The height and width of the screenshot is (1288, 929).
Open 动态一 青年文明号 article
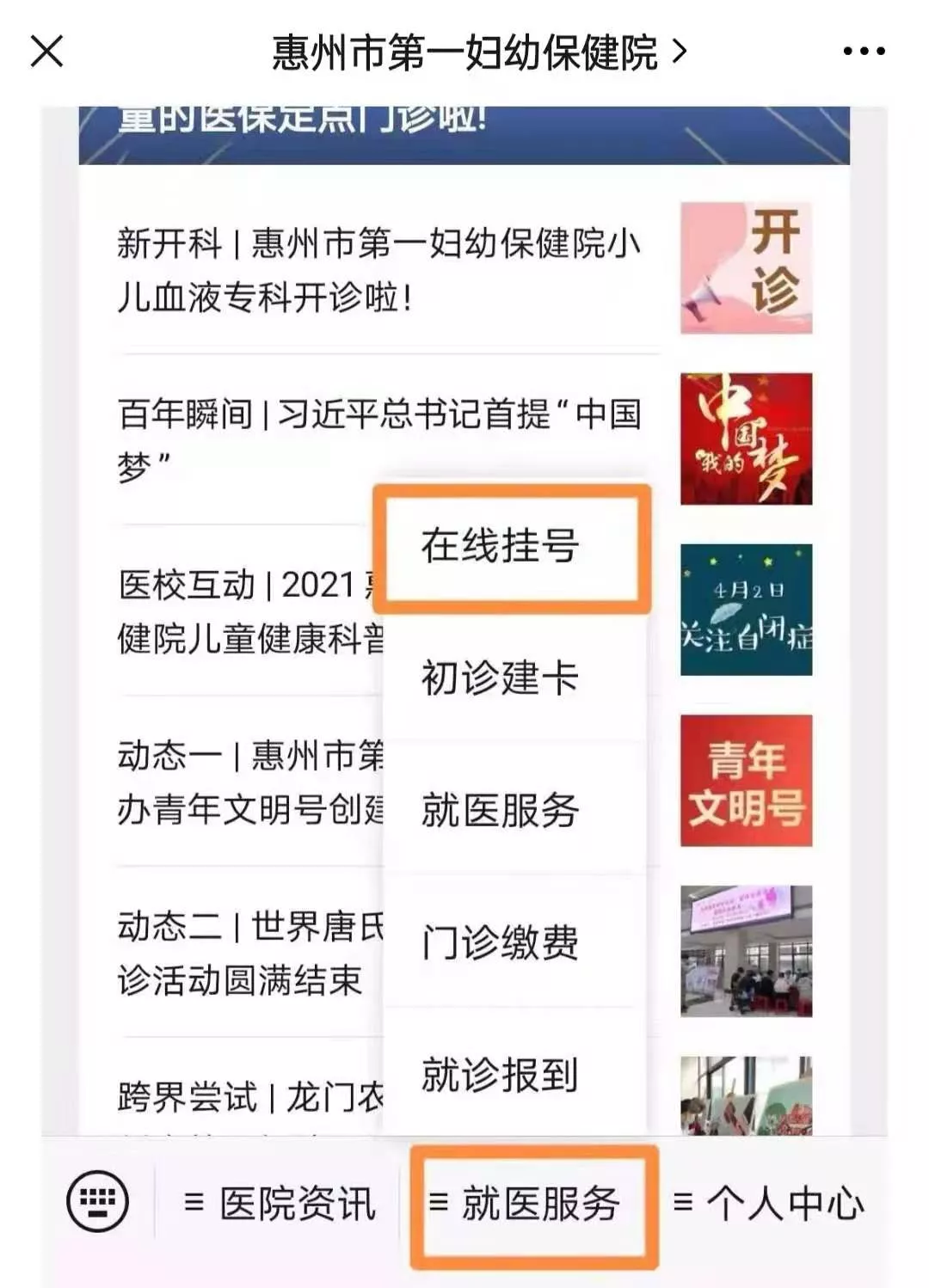[x=249, y=781]
